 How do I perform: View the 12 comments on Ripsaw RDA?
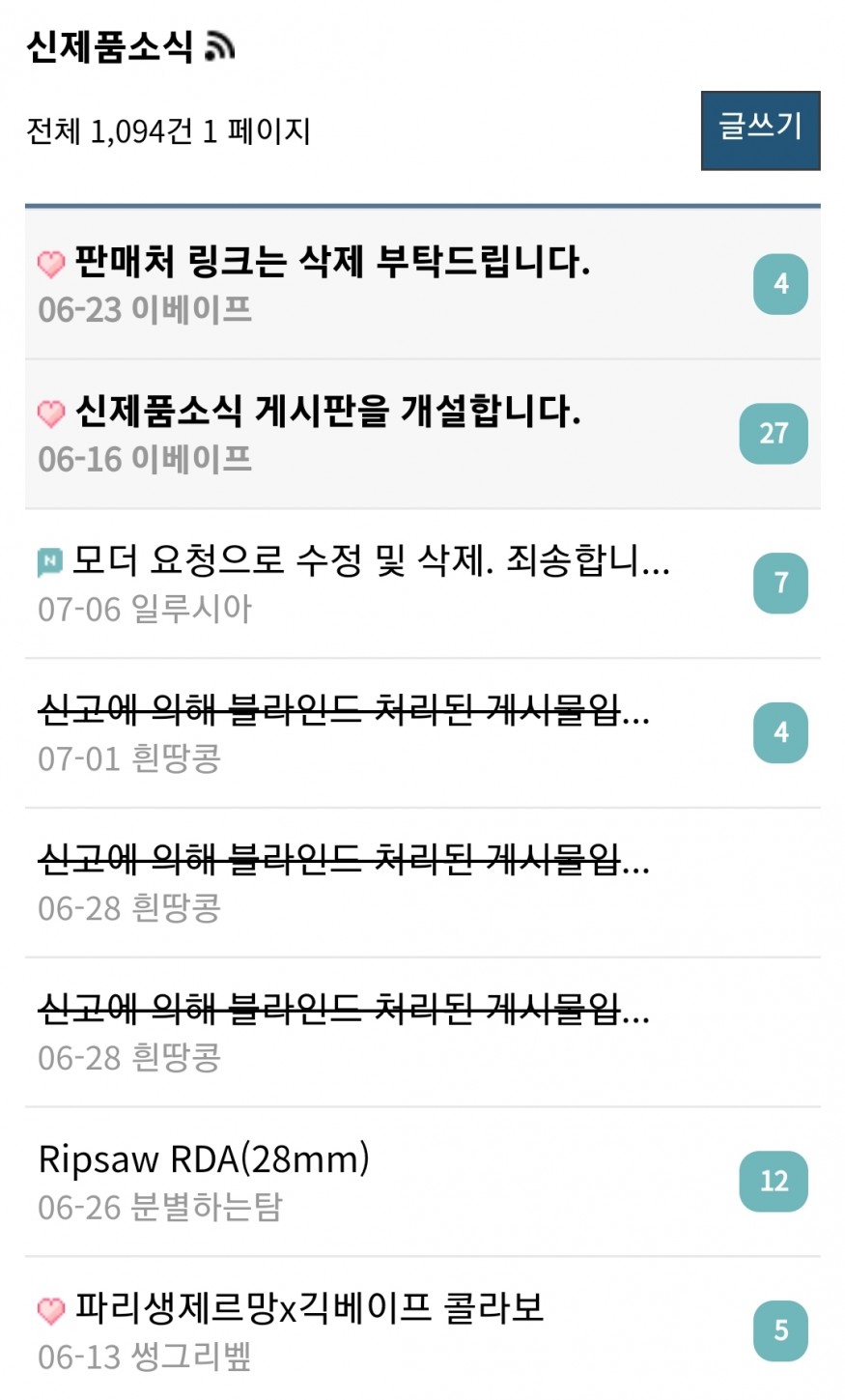tap(774, 1182)
